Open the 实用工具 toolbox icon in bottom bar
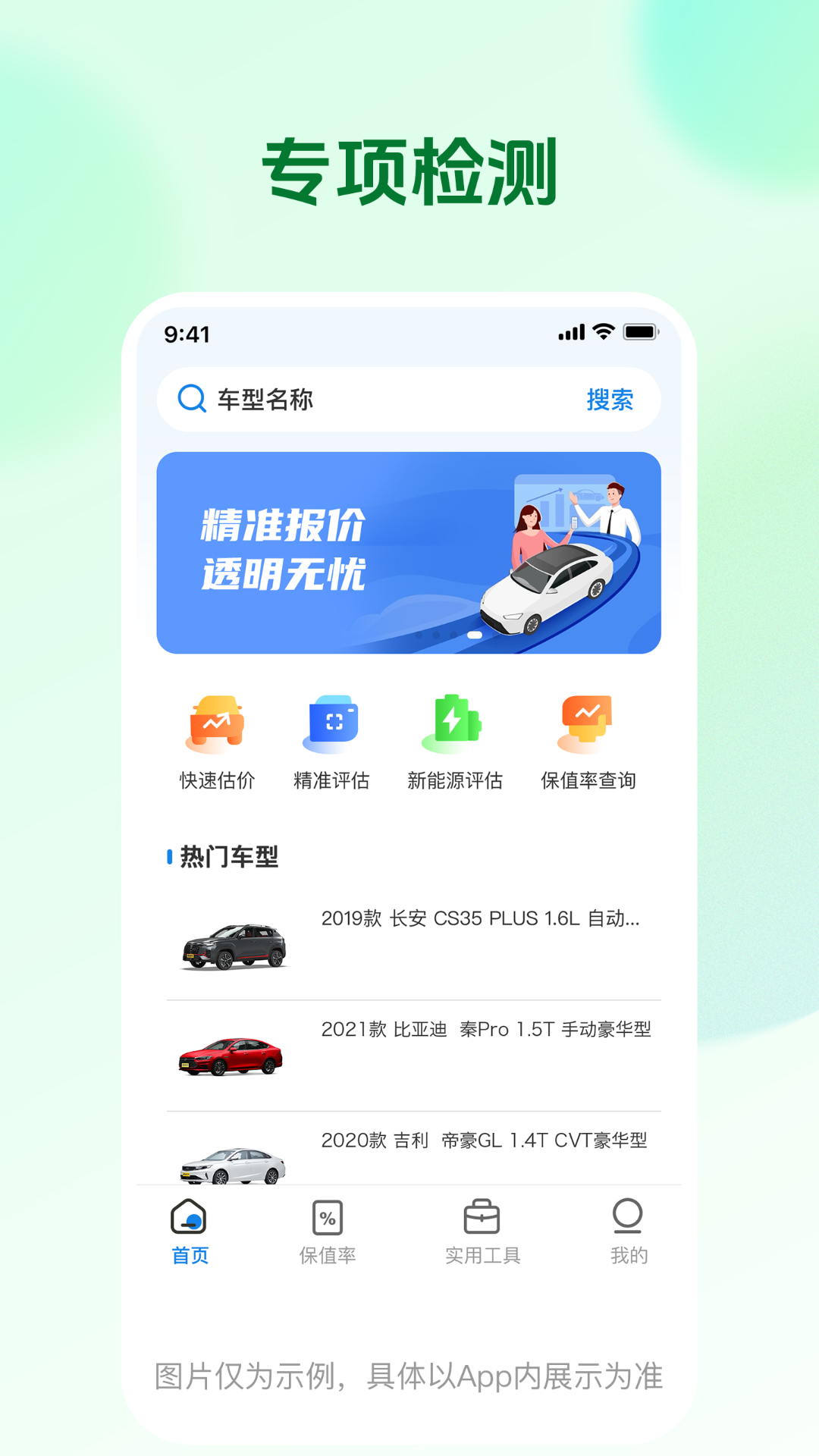Image resolution: width=819 pixels, height=1456 pixels. point(482,1217)
